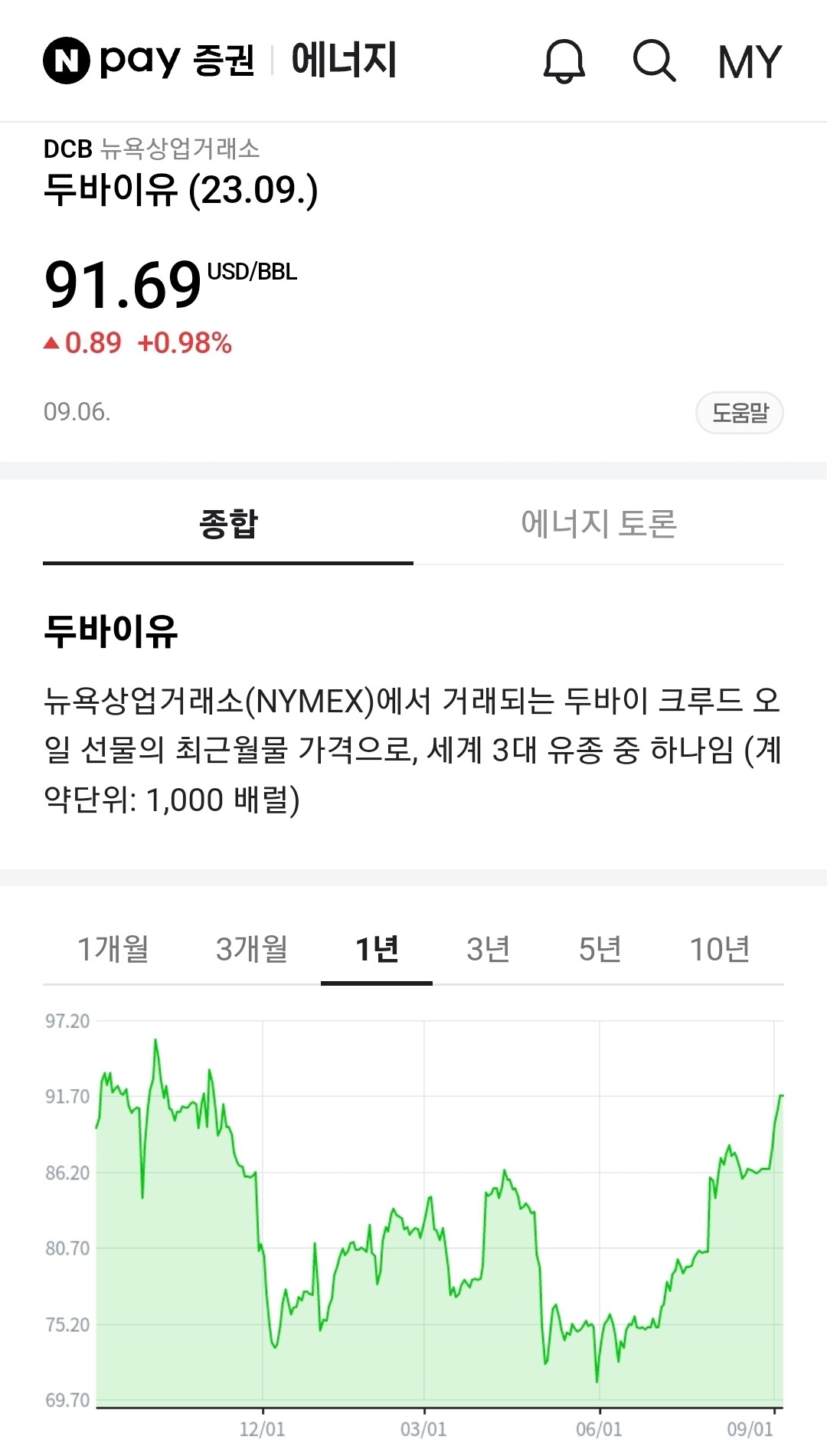Select the 3년 chart range
The width and height of the screenshot is (827, 1456).
pos(488,950)
